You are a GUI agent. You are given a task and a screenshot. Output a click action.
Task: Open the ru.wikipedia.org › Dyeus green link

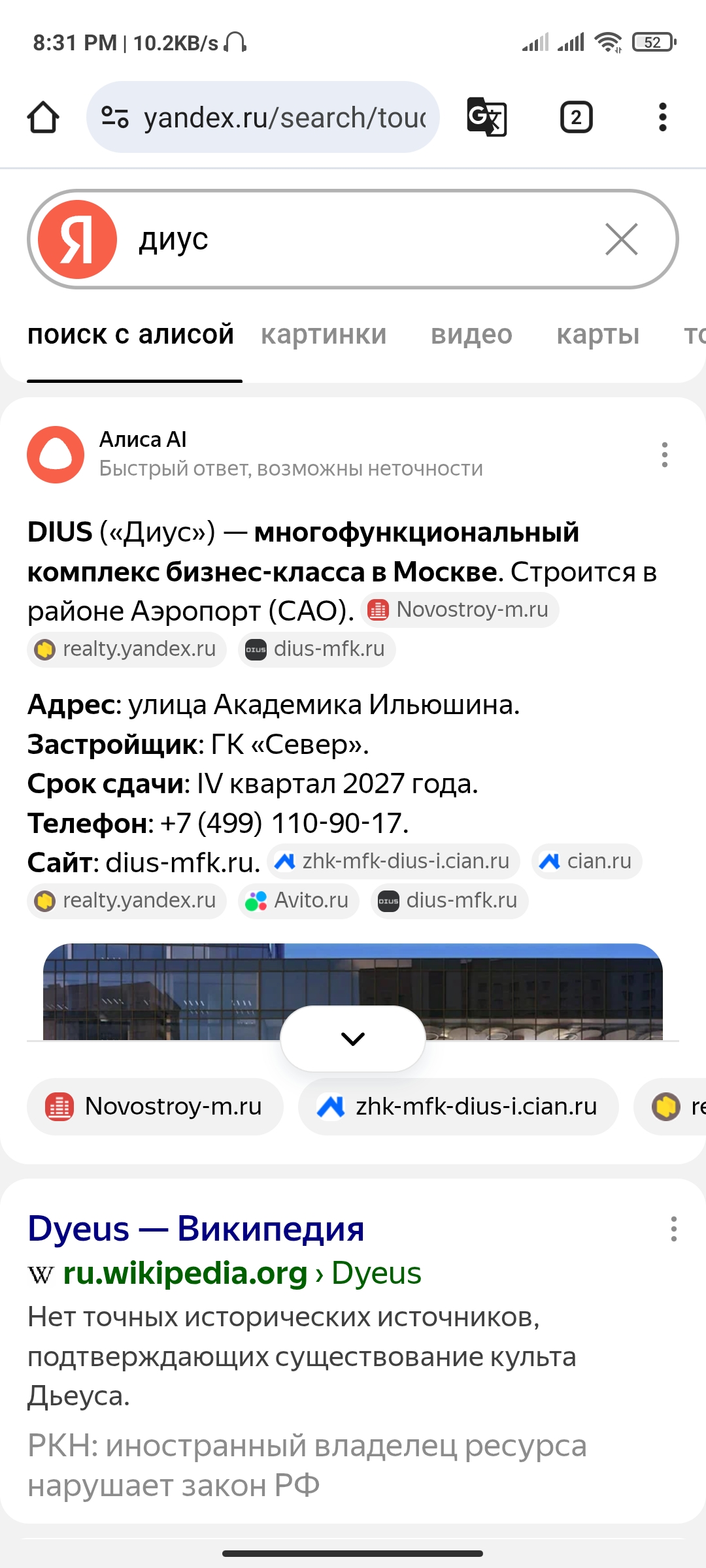pyautogui.click(x=242, y=1273)
